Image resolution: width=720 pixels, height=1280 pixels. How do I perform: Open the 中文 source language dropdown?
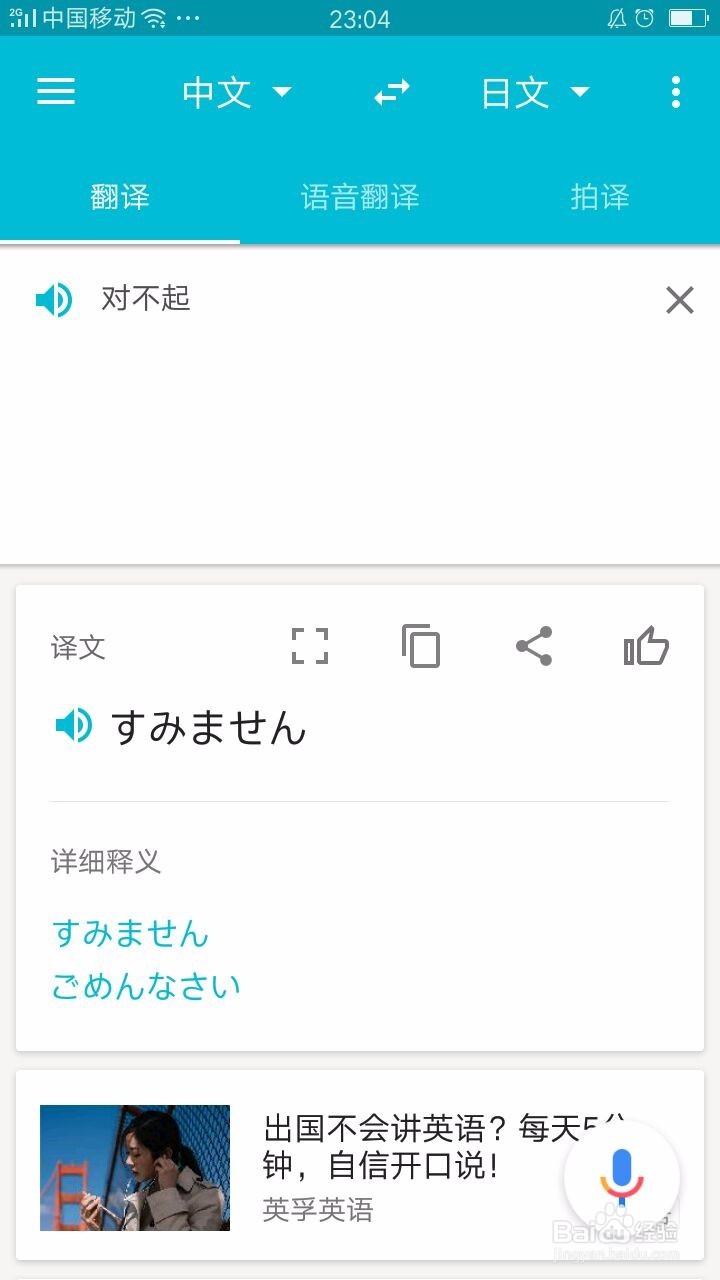point(234,91)
